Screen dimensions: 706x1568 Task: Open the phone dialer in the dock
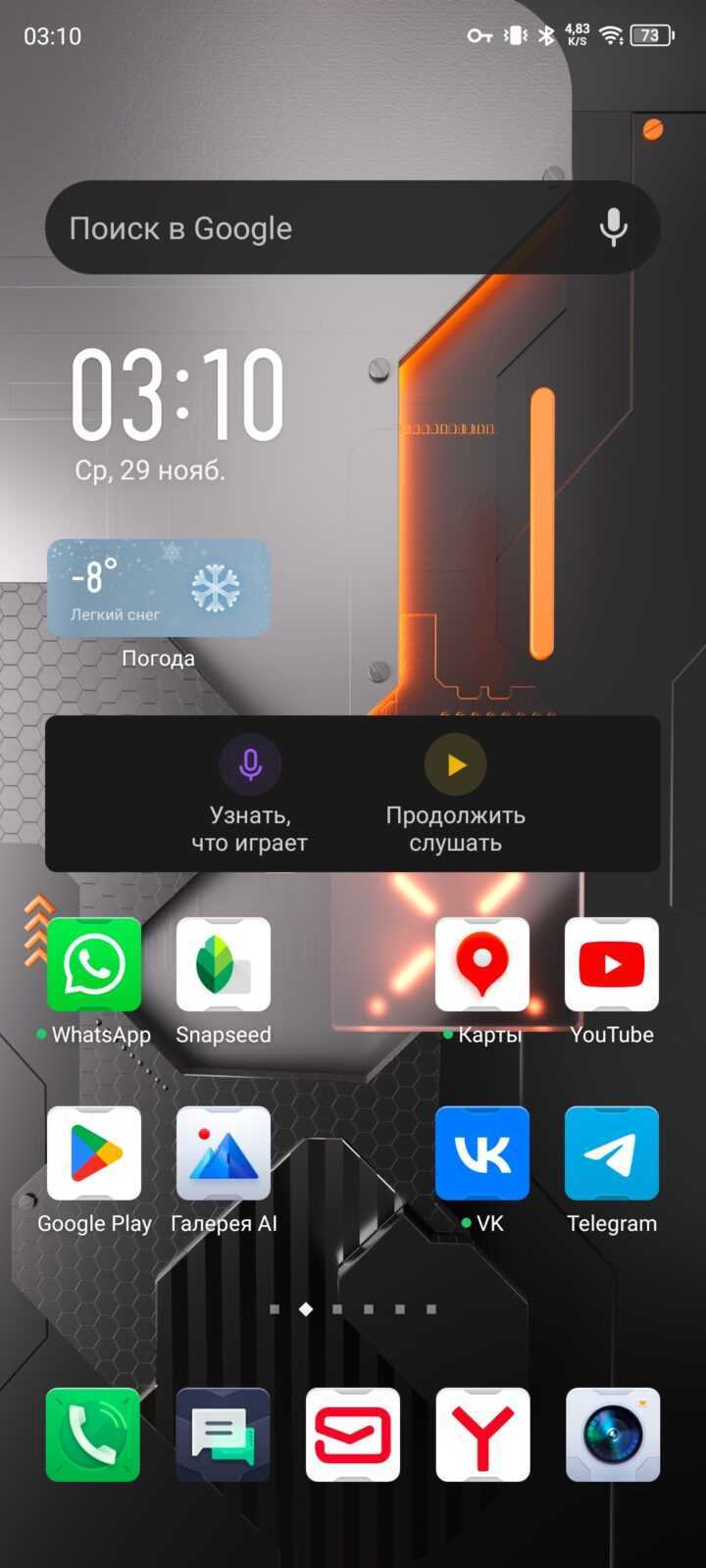(93, 1435)
